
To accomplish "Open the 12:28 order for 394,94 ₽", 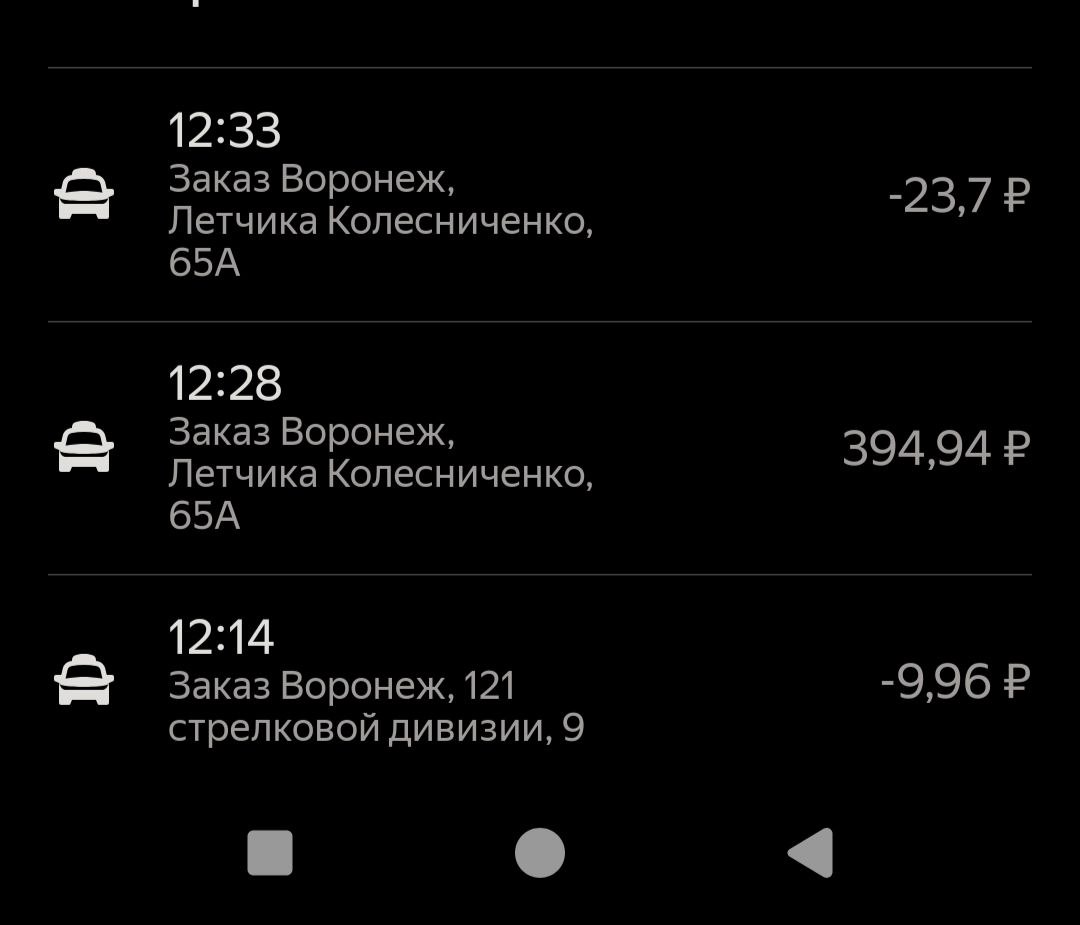I will pos(540,448).
